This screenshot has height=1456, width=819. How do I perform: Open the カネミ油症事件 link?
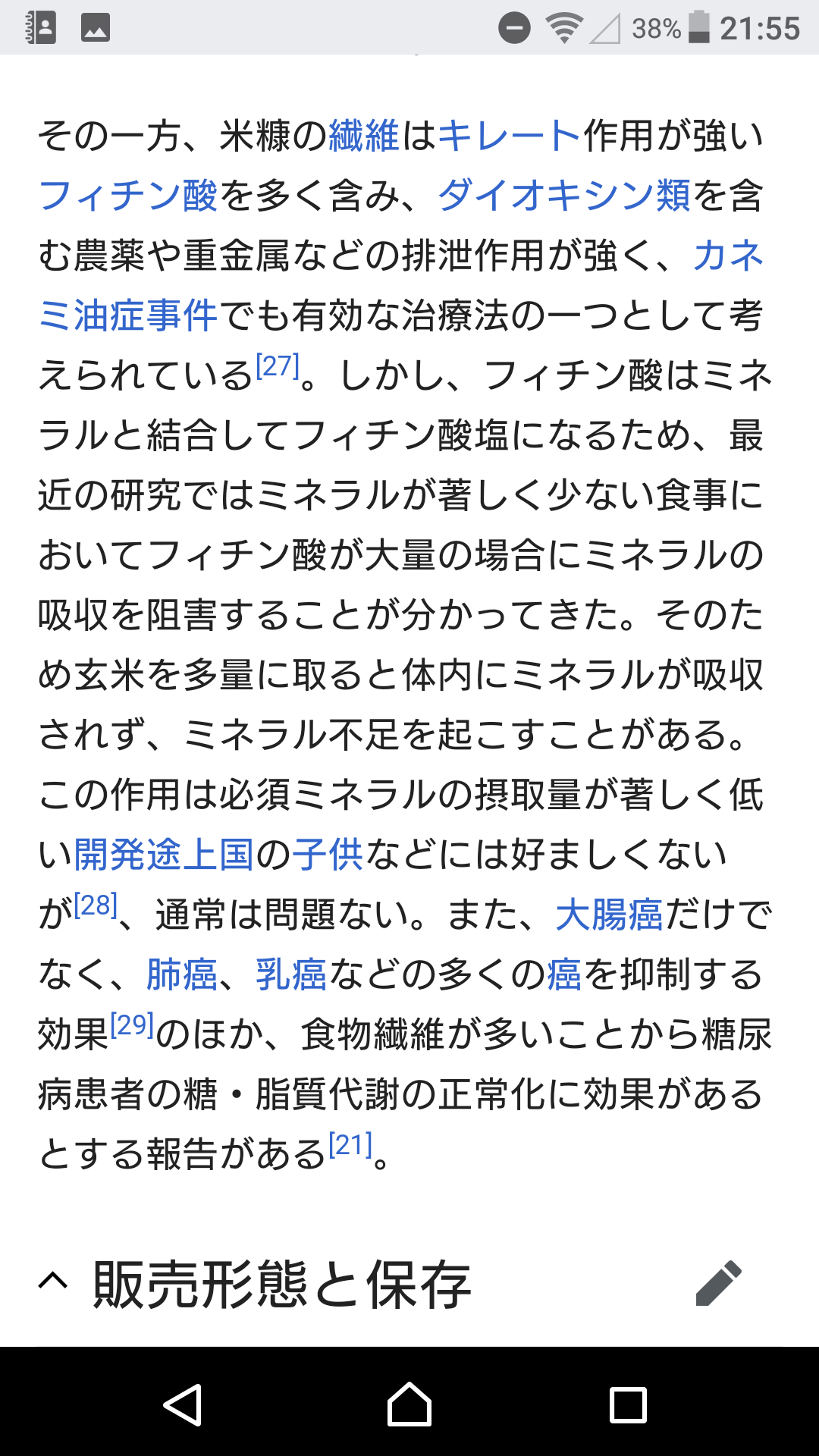tap(127, 315)
